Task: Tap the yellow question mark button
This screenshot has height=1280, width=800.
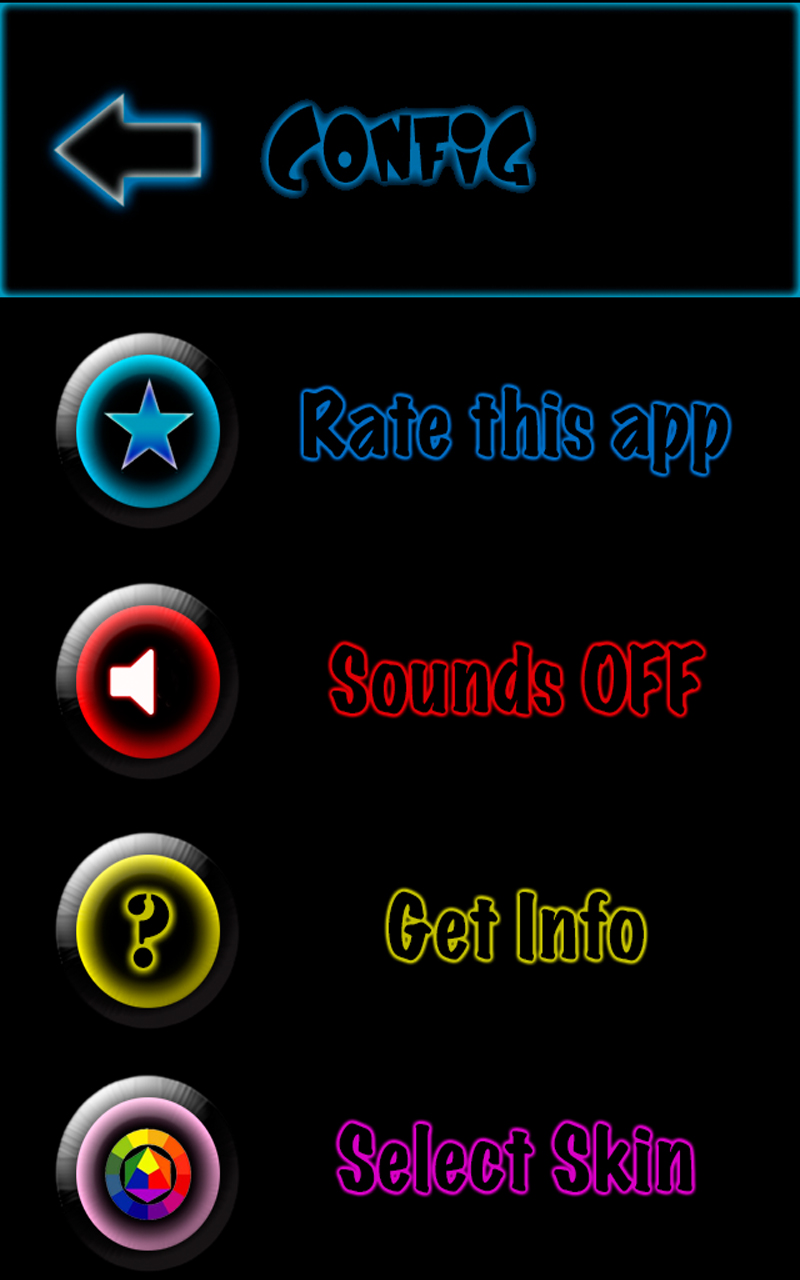Action: (148, 930)
